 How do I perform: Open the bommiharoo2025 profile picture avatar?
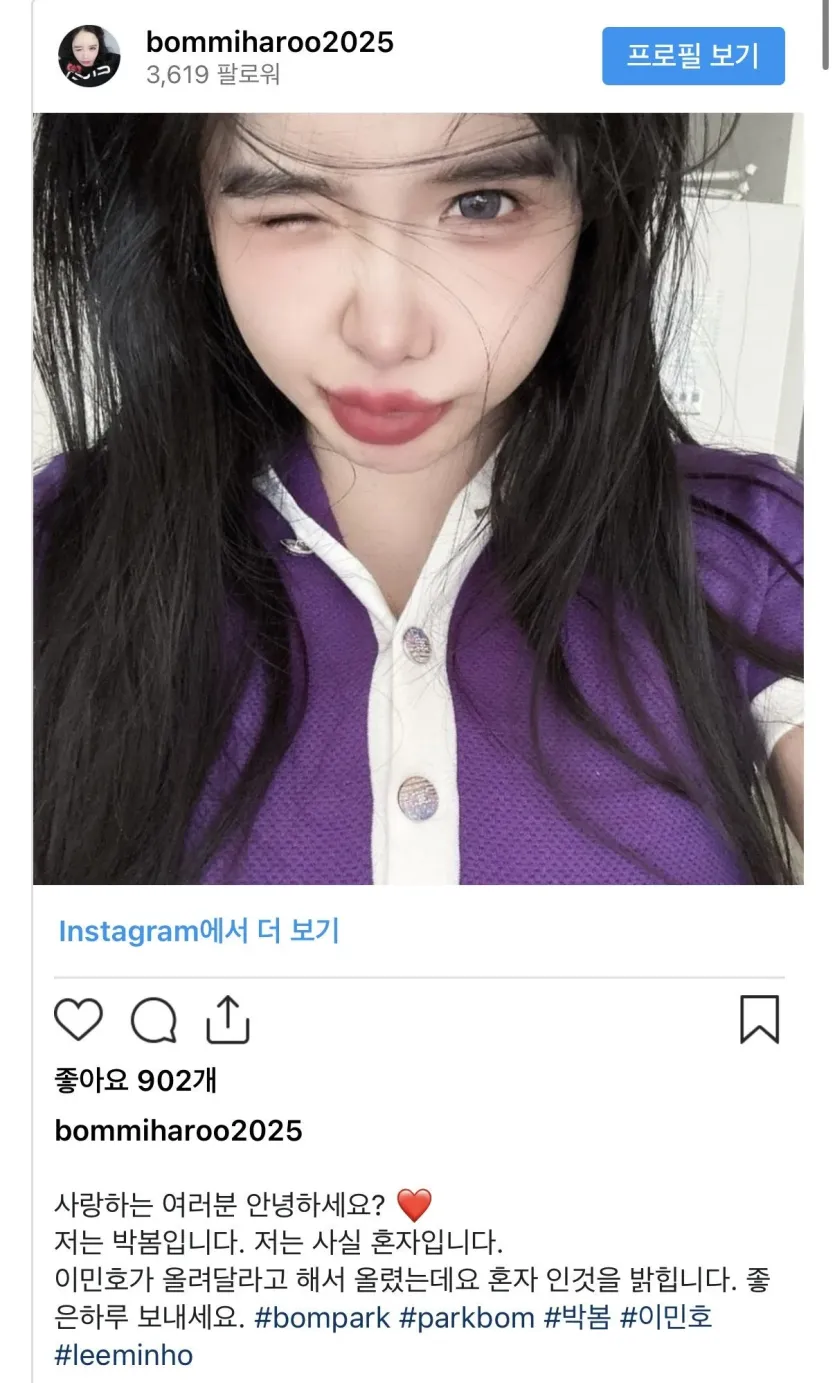coord(89,56)
